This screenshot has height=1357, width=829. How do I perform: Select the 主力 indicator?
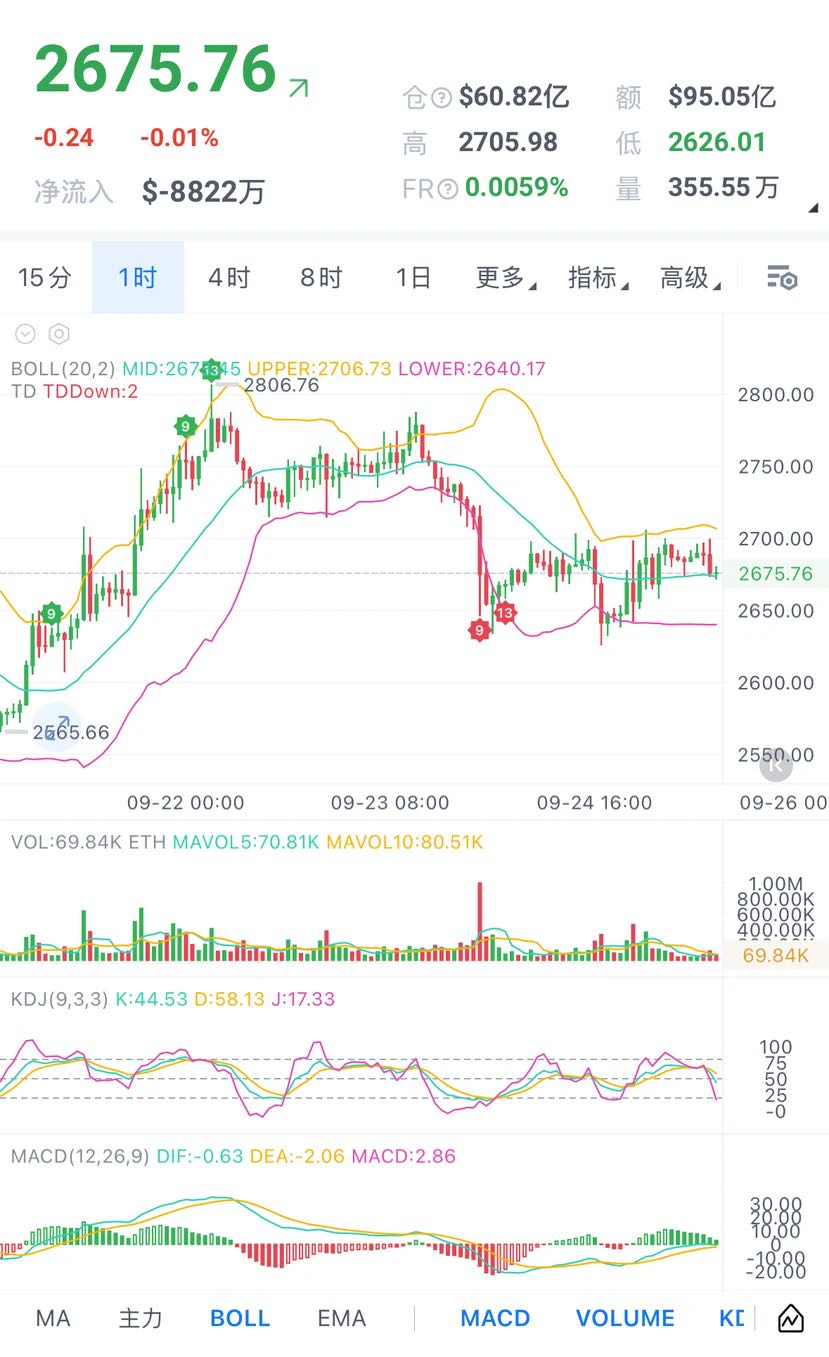(140, 1318)
